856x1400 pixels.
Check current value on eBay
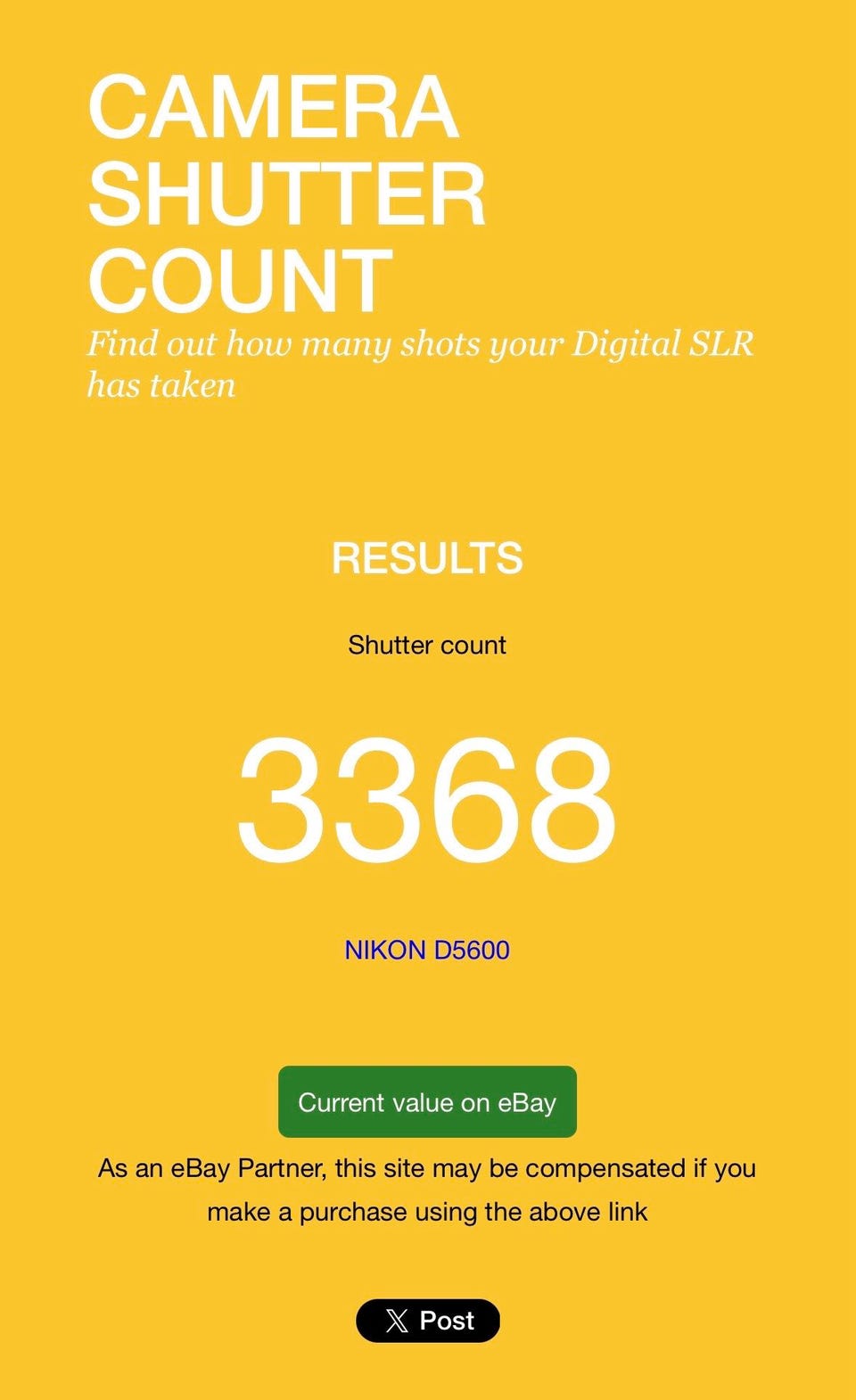point(427,1101)
